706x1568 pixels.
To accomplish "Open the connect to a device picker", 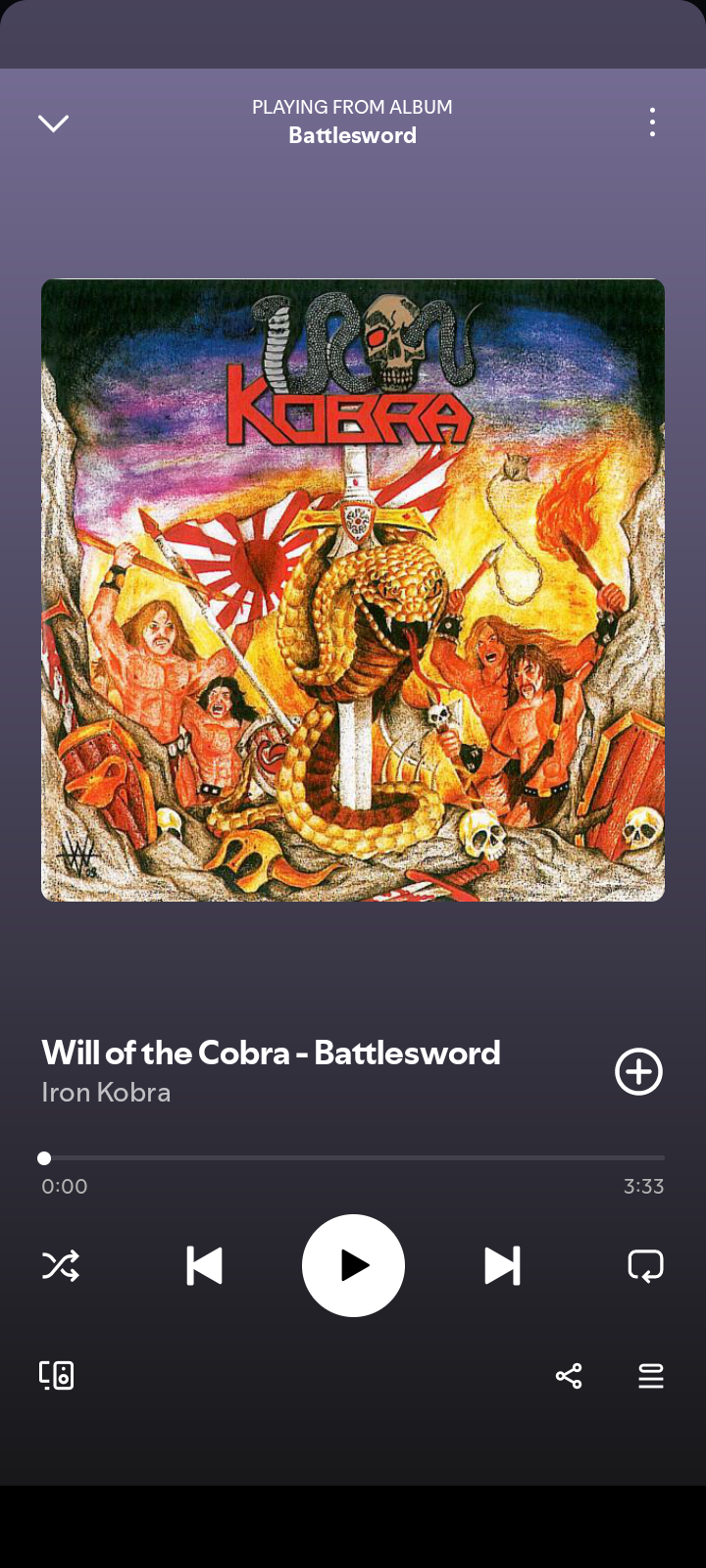I will [57, 1375].
